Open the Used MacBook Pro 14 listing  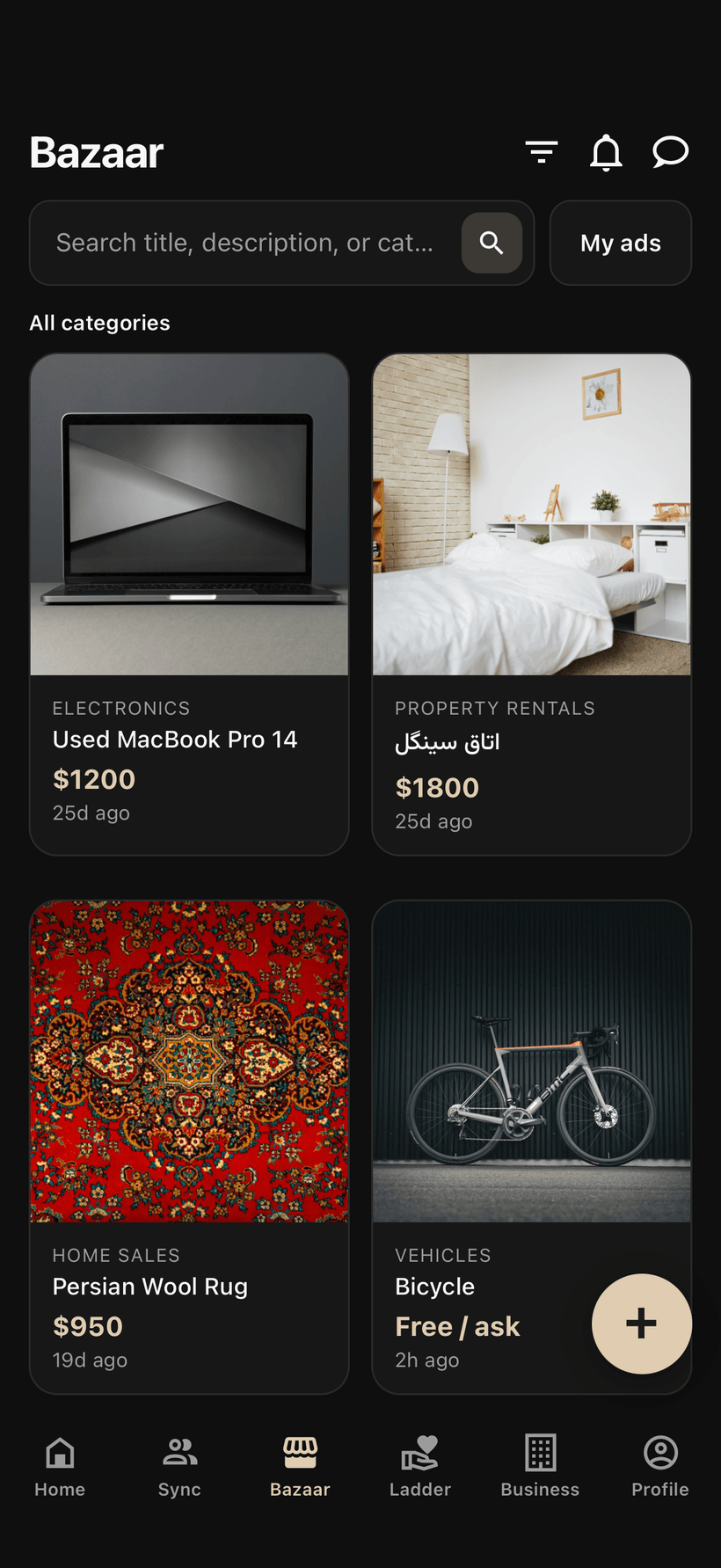(189, 604)
